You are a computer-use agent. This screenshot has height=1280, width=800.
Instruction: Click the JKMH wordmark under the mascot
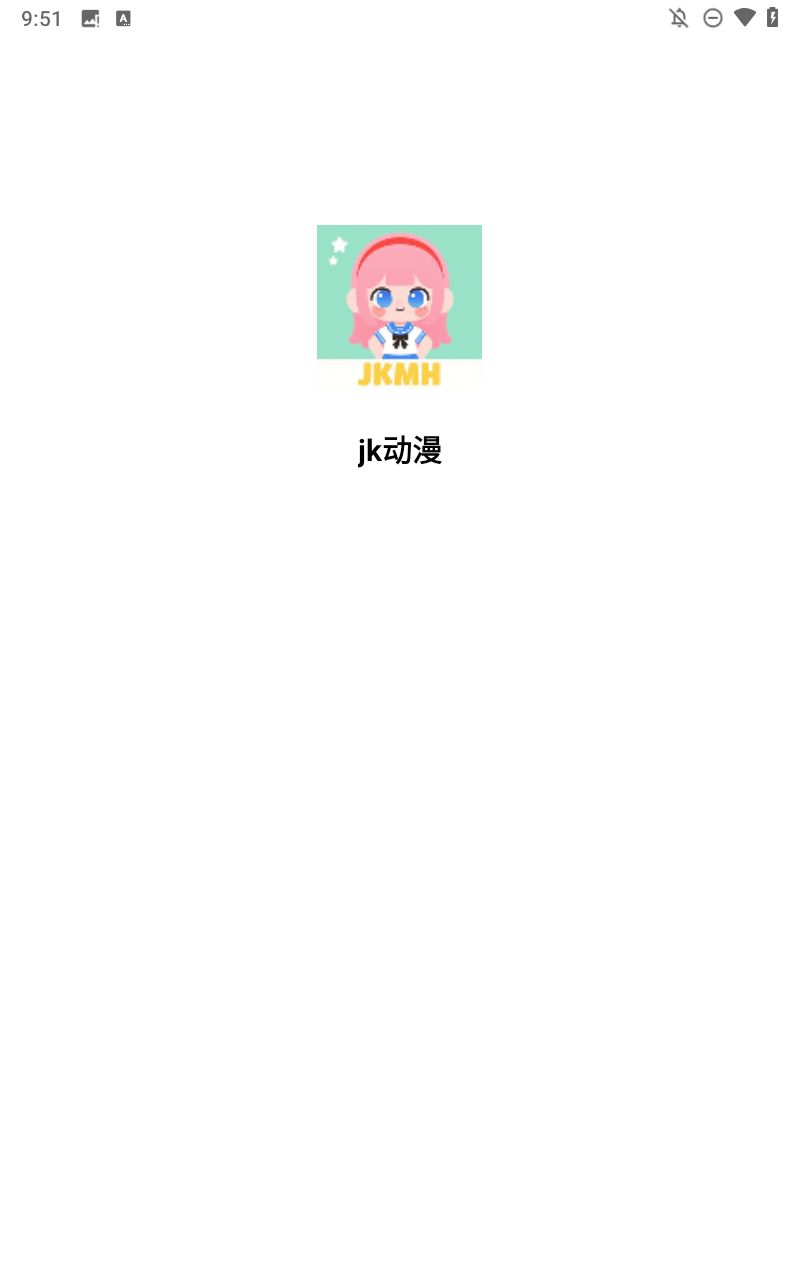[x=398, y=375]
